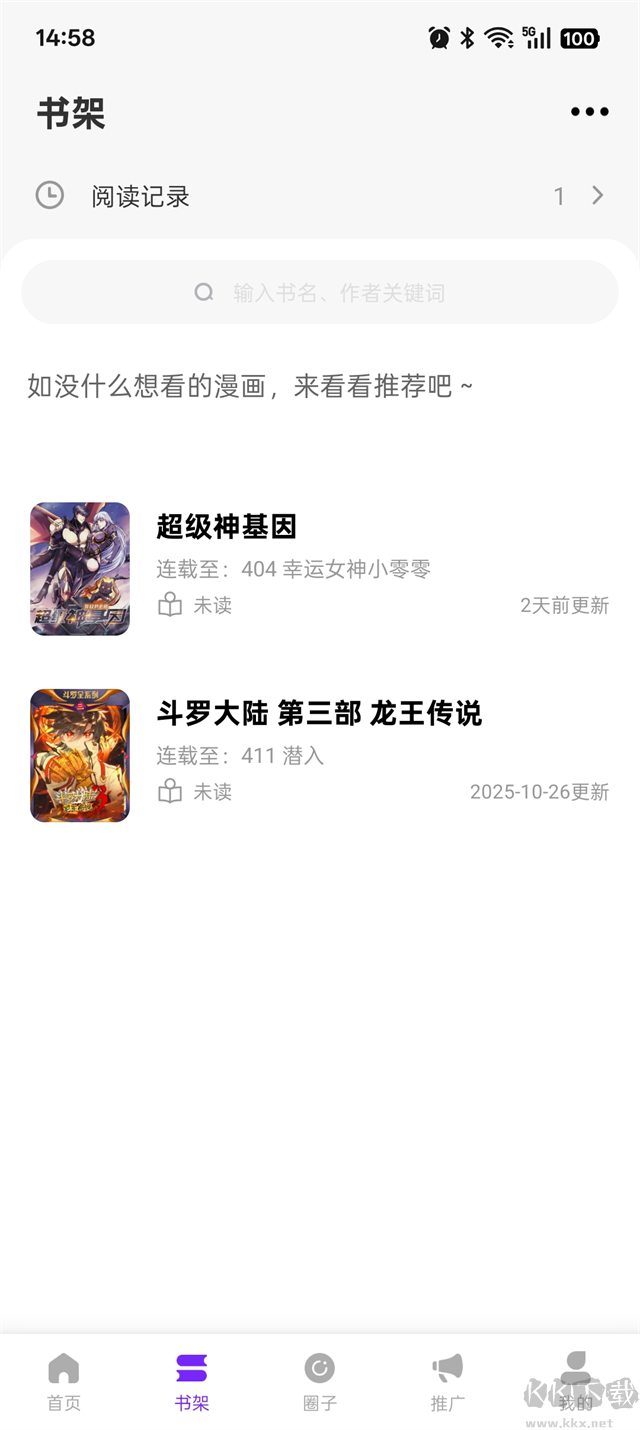Image resolution: width=640 pixels, height=1430 pixels.
Task: Open the three-dot overflow menu
Action: tap(589, 112)
